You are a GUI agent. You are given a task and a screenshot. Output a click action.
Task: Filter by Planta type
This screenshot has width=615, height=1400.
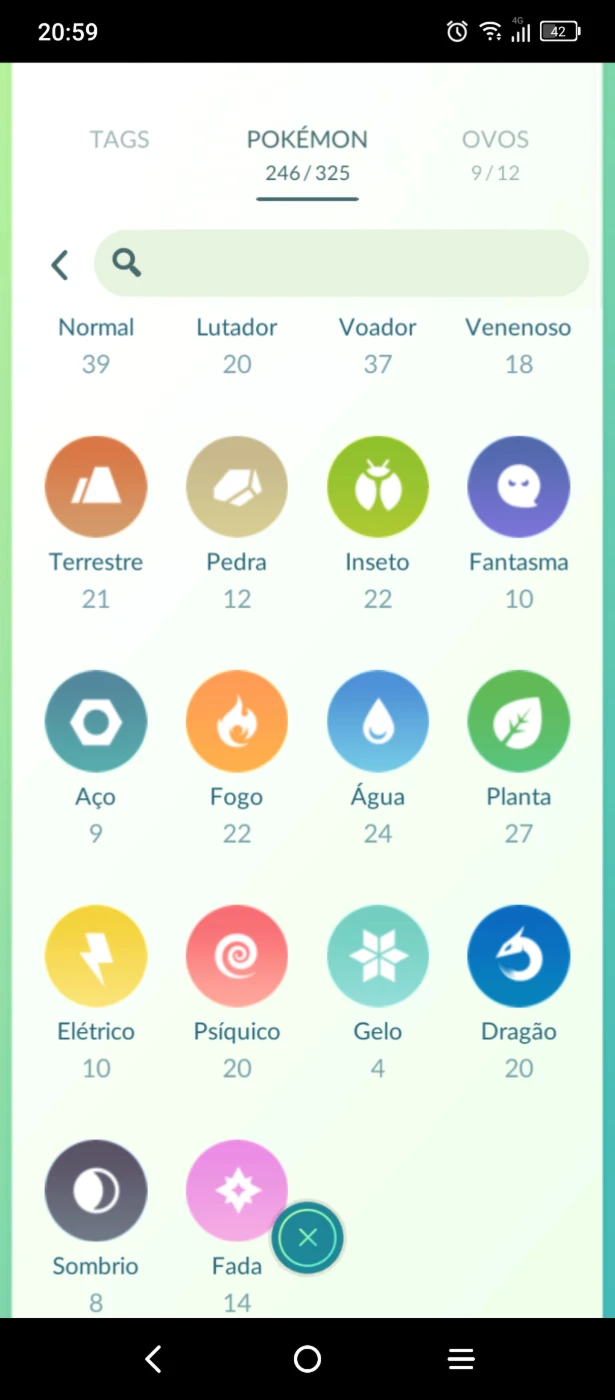[x=518, y=722]
